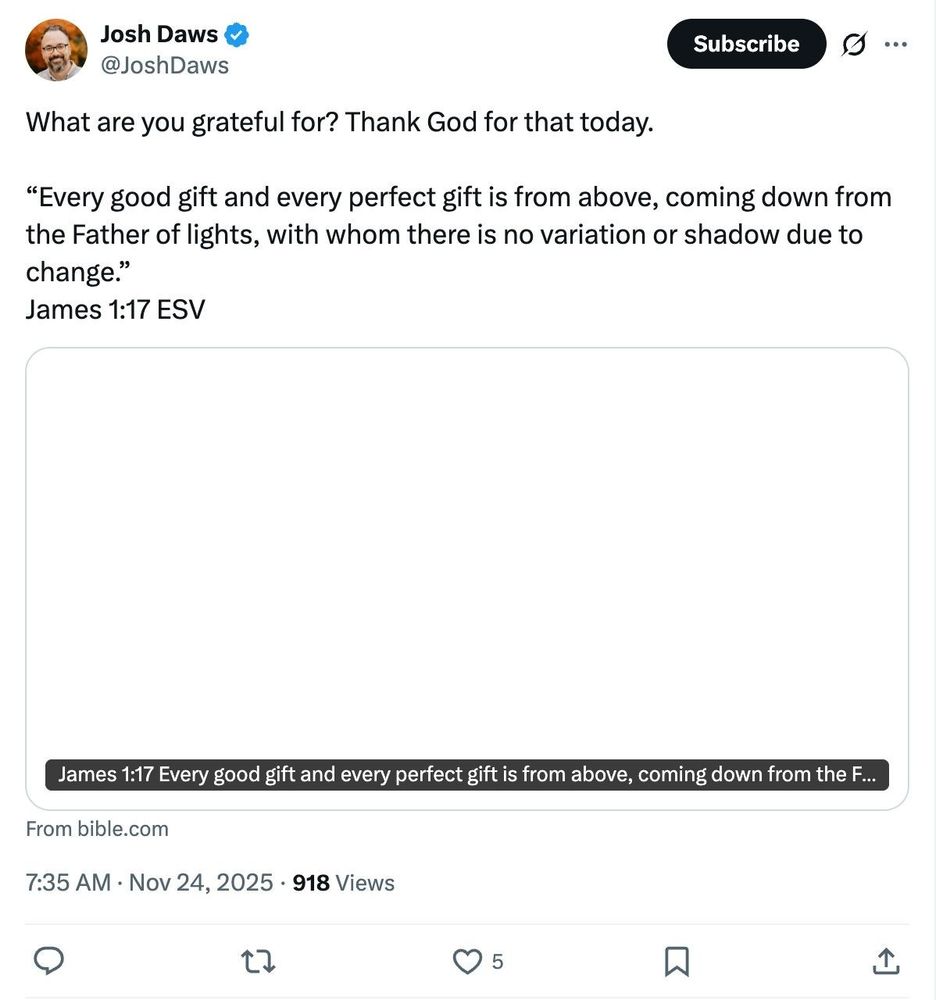Image resolution: width=936 pixels, height=1000 pixels.
Task: Select the bookmark ribbon icon
Action: 676,961
